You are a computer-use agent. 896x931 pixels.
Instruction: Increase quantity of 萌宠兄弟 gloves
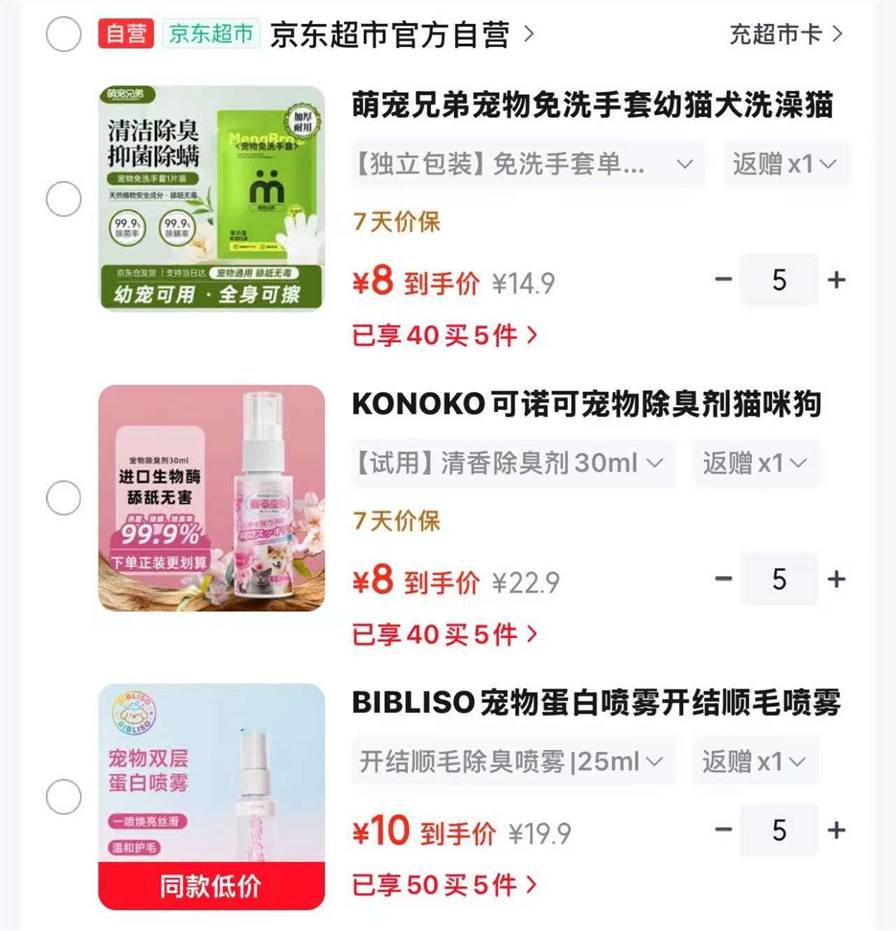point(836,279)
